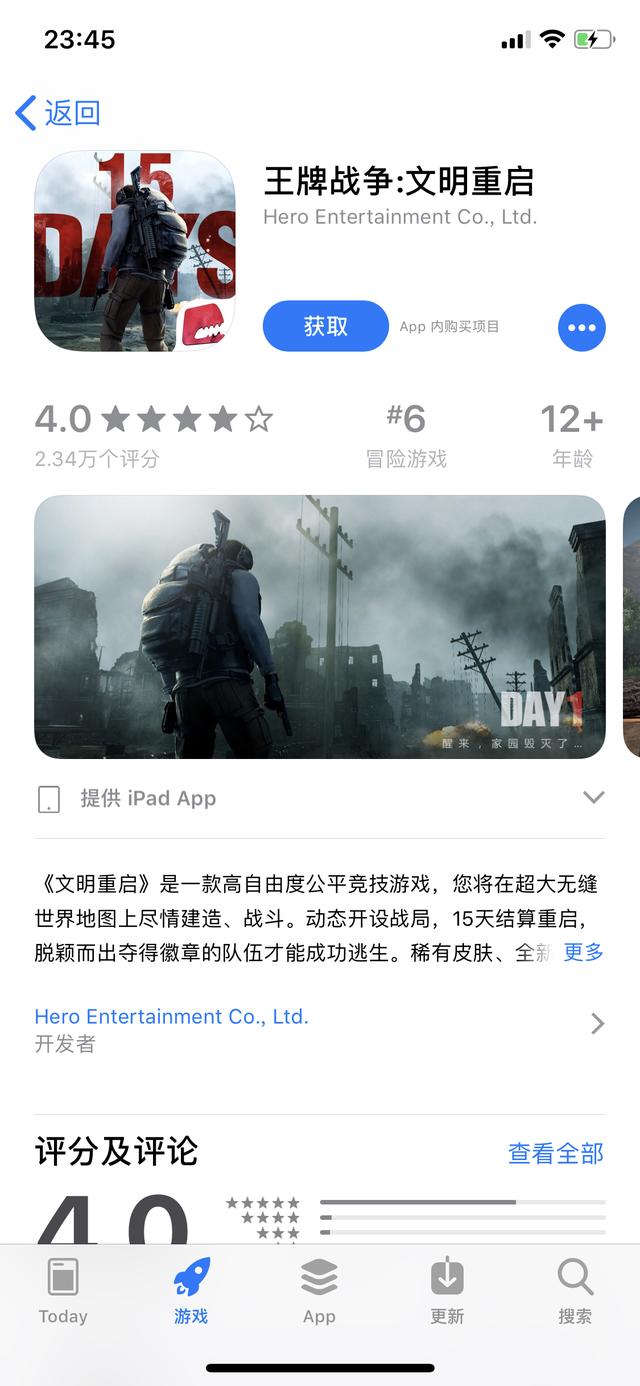Screen dimensions: 640x1386
Task: Tap 获取 to download the game
Action: click(x=325, y=326)
